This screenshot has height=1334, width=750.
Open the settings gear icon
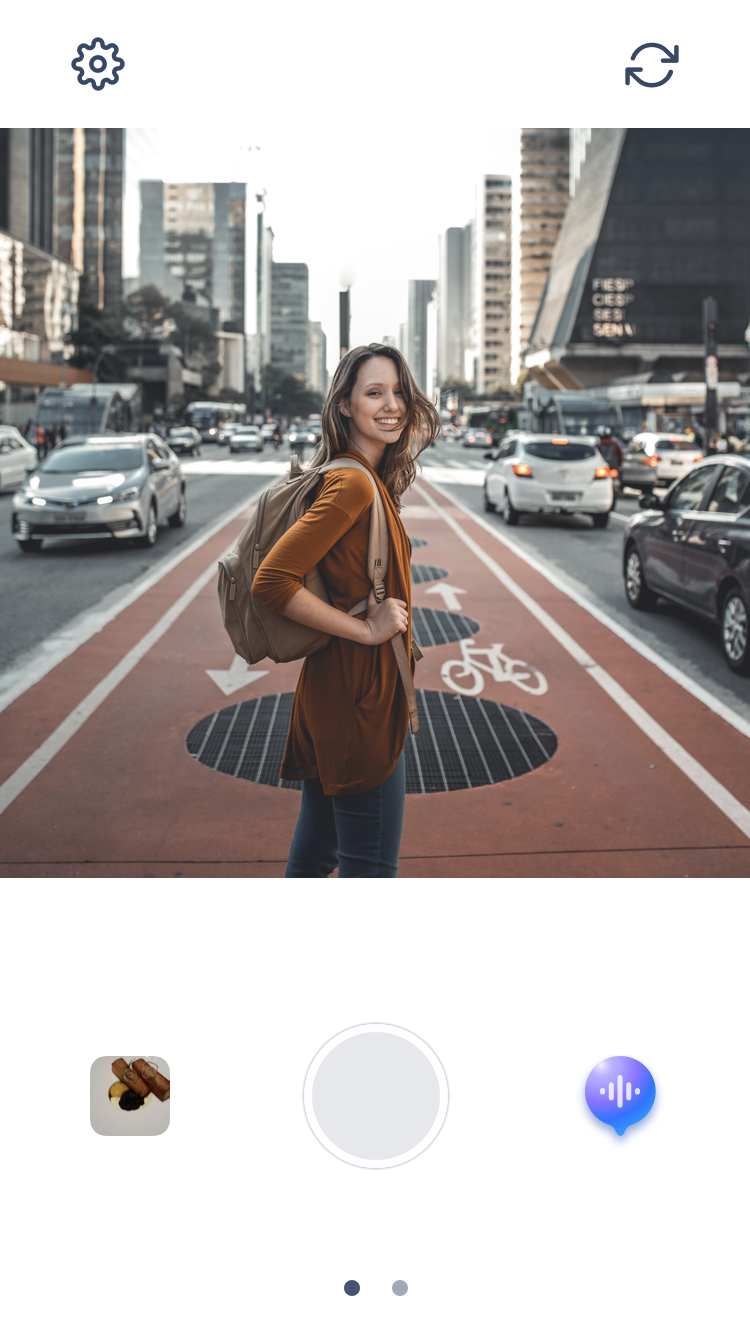98,64
